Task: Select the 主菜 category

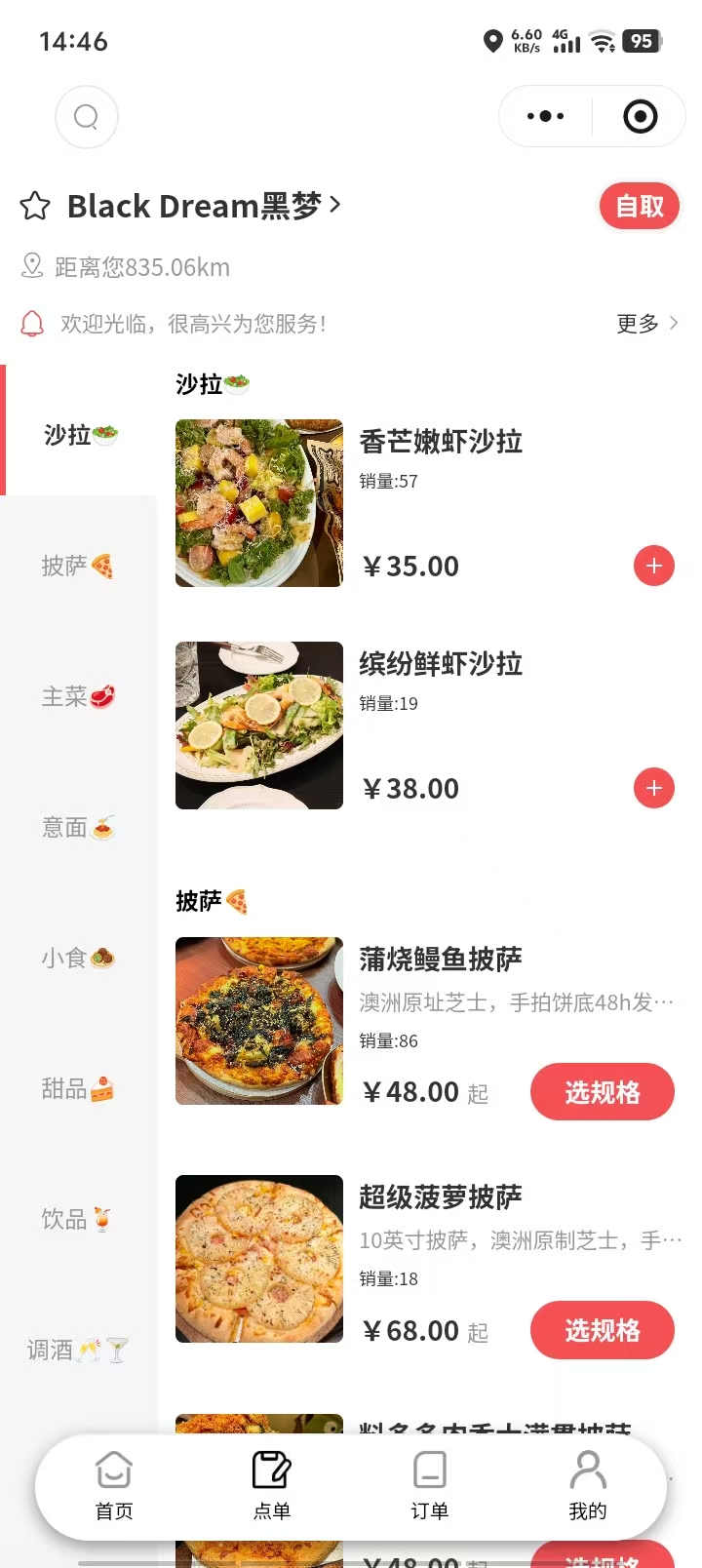Action: click(x=78, y=696)
